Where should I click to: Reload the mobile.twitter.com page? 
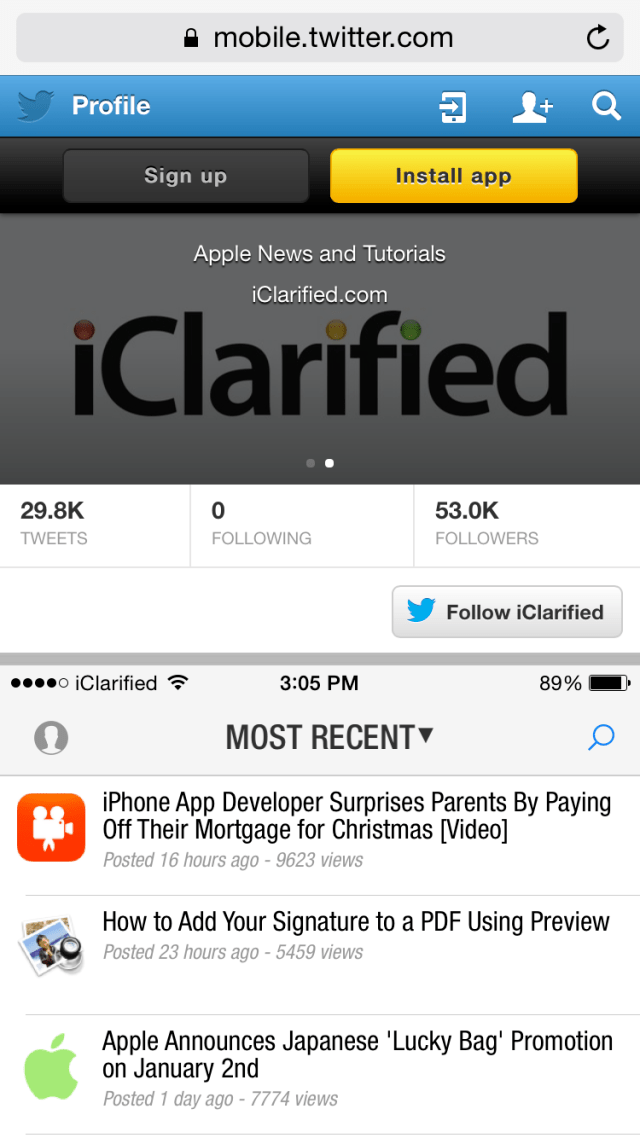click(x=597, y=38)
